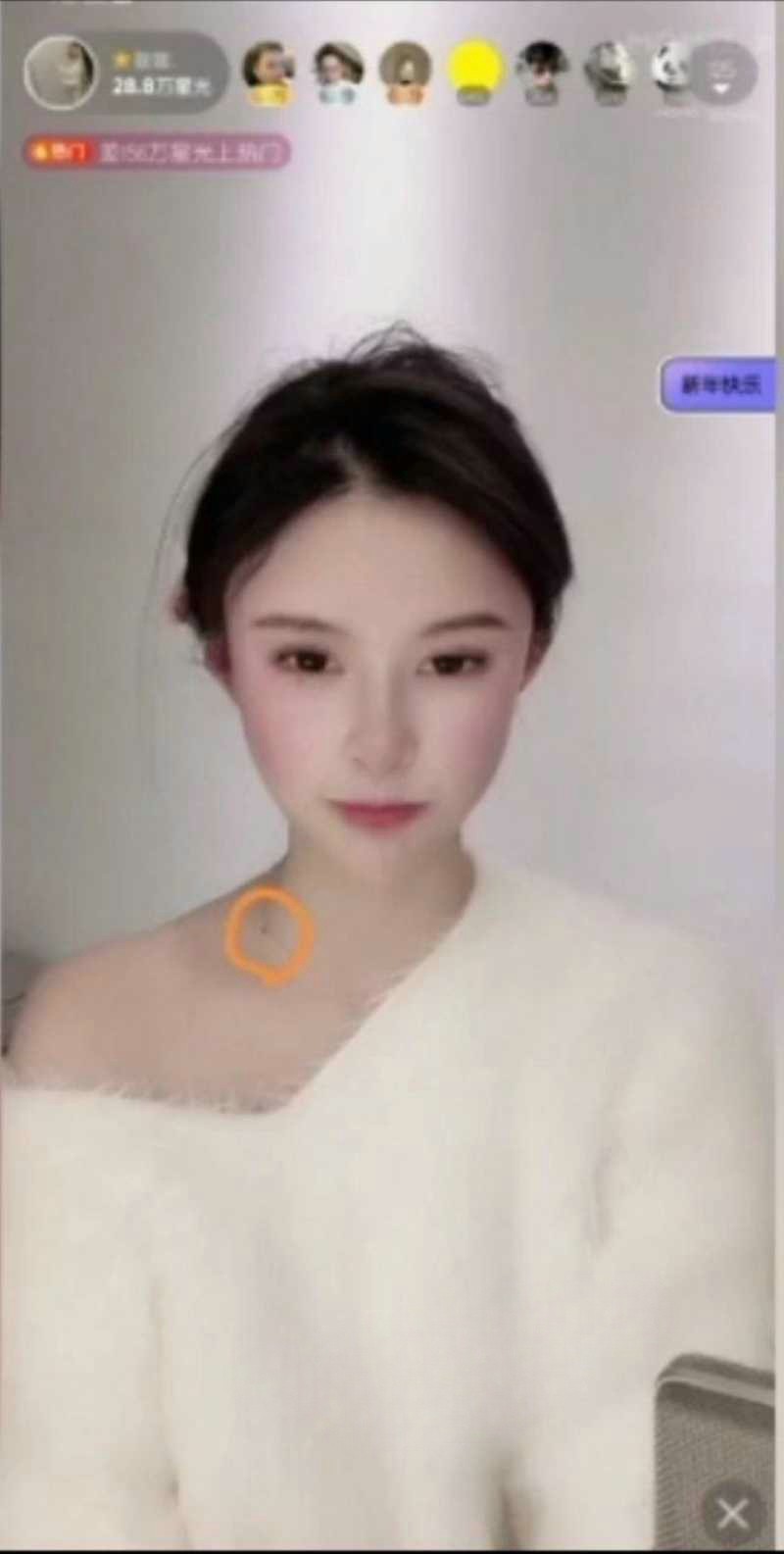
Task: Tap the purple 新年快乐 bubble
Action: point(719,385)
